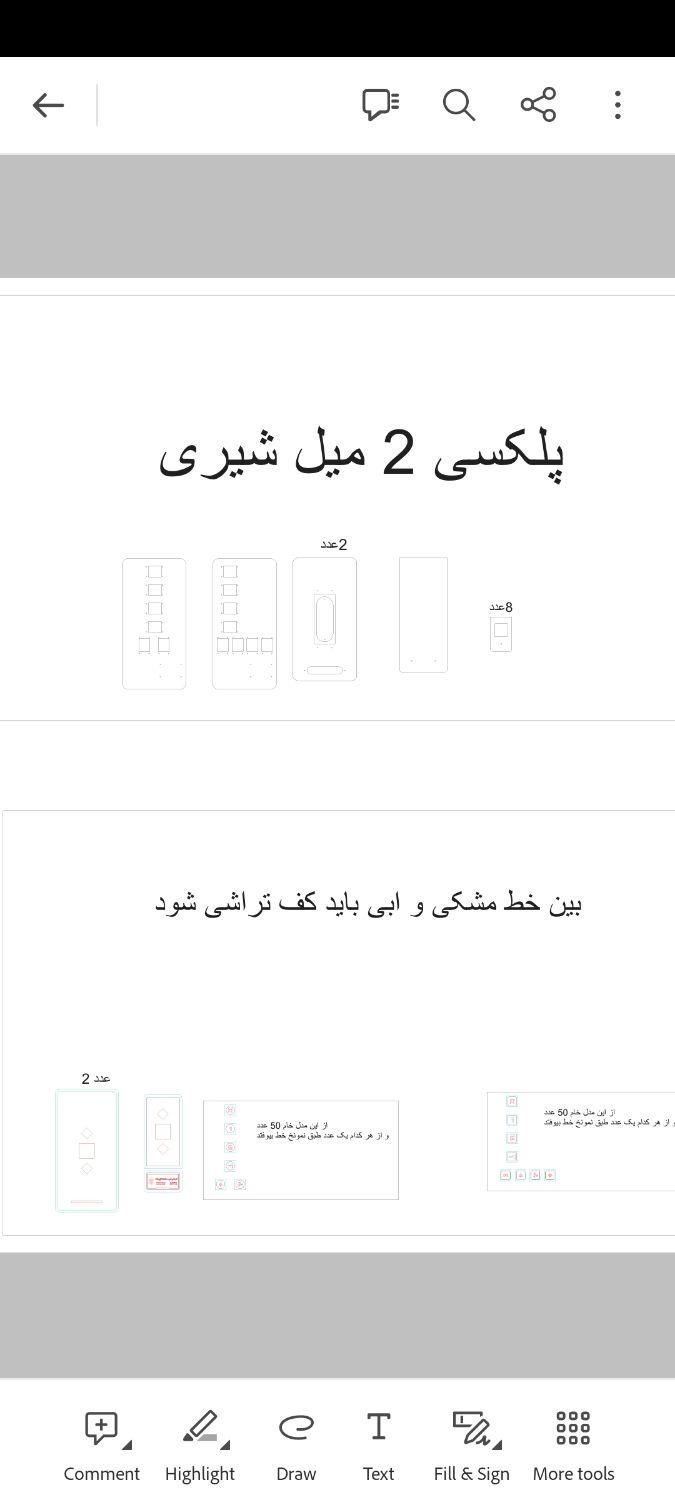Share this PDF document
The image size is (675, 1500).
pyautogui.click(x=538, y=105)
